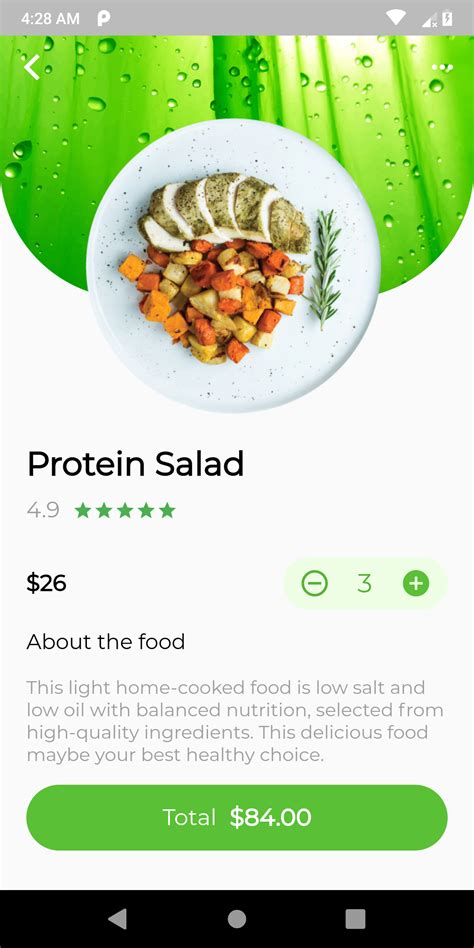Open the three-dot overflow menu

(x=442, y=67)
